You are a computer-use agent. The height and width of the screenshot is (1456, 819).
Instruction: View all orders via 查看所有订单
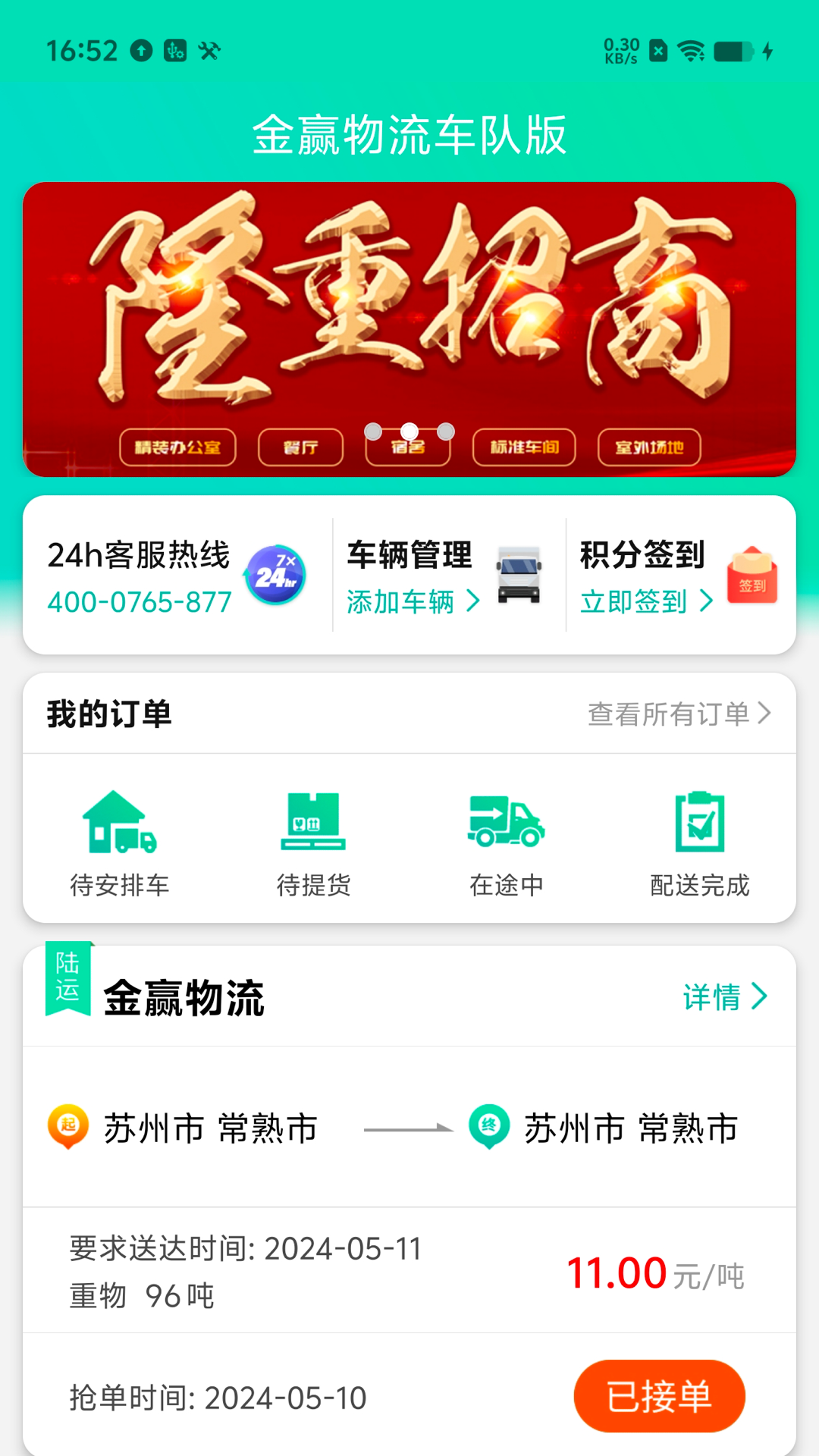[679, 714]
